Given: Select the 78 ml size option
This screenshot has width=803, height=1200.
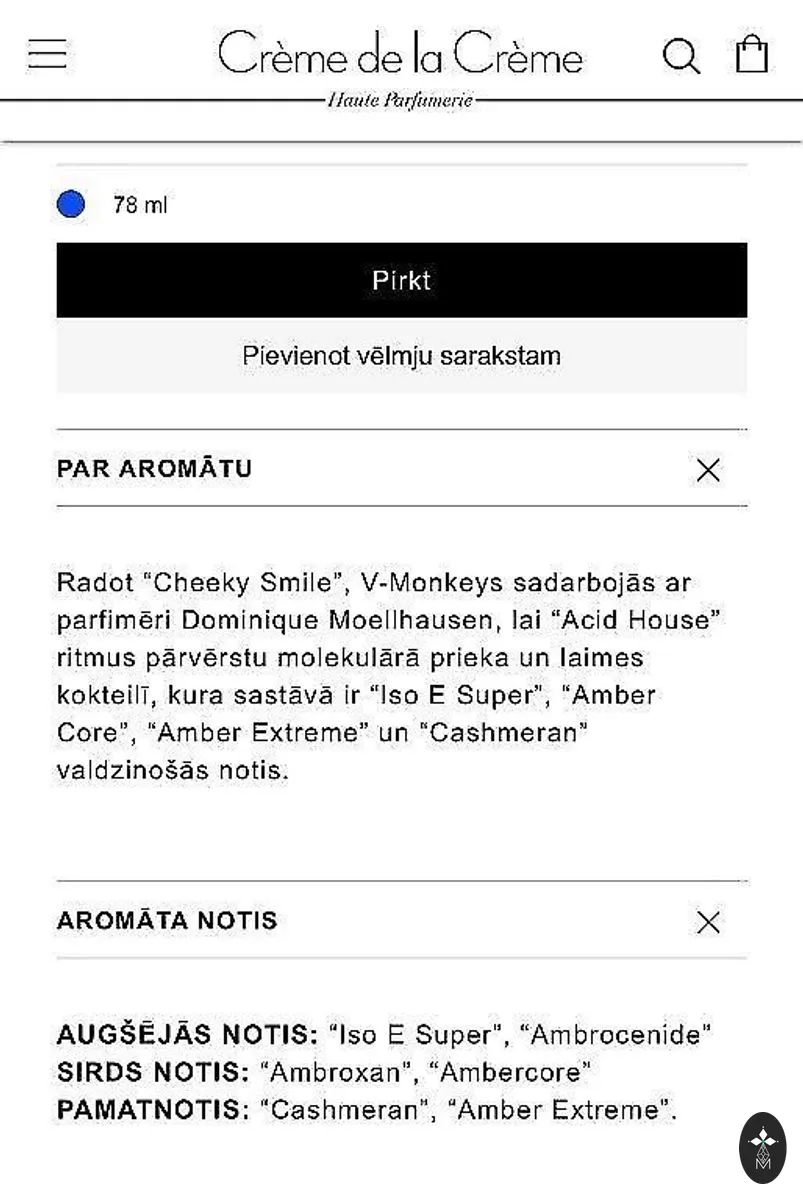Looking at the screenshot, I should coord(71,205).
